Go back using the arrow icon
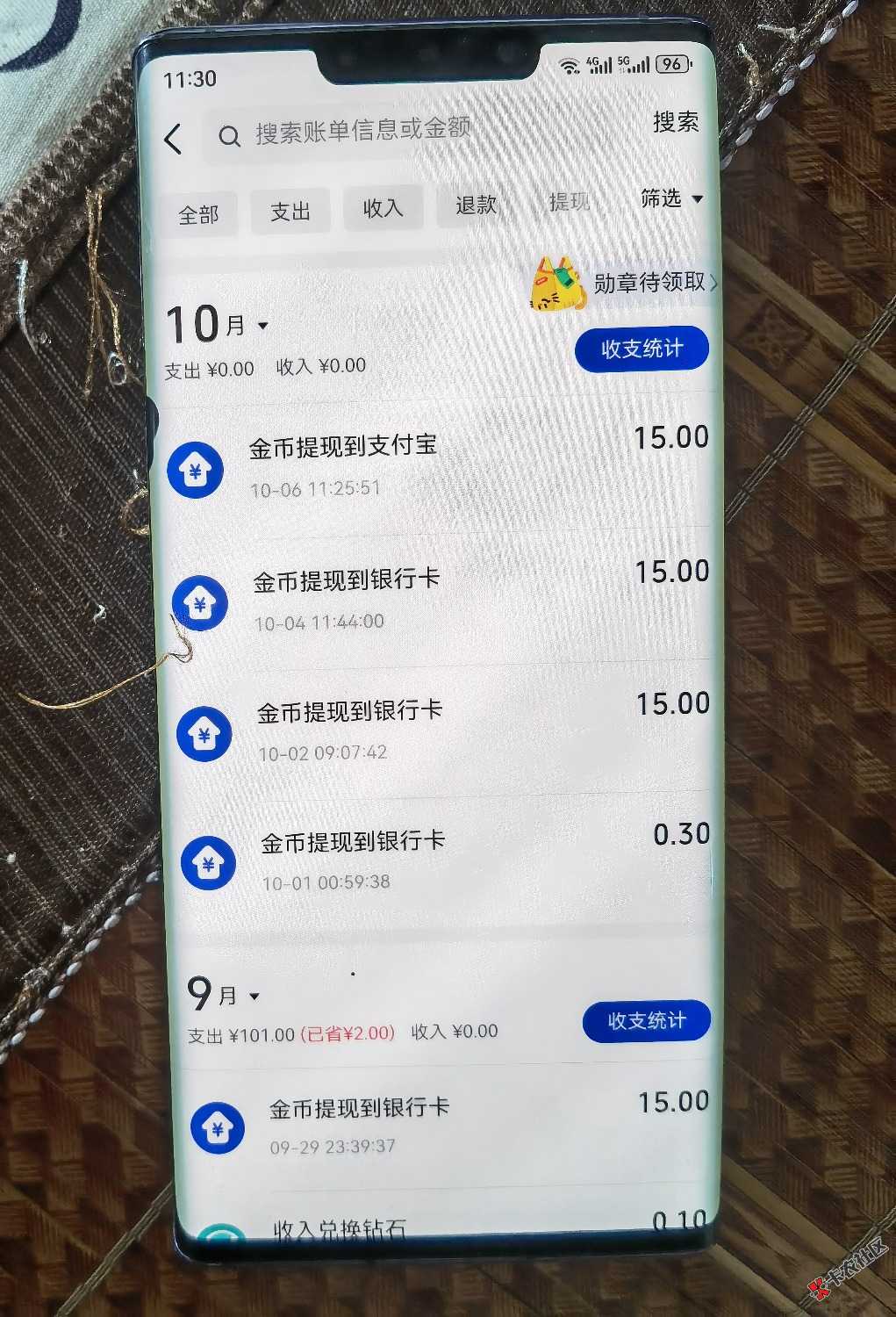Viewport: 896px width, 1317px height. (x=174, y=139)
